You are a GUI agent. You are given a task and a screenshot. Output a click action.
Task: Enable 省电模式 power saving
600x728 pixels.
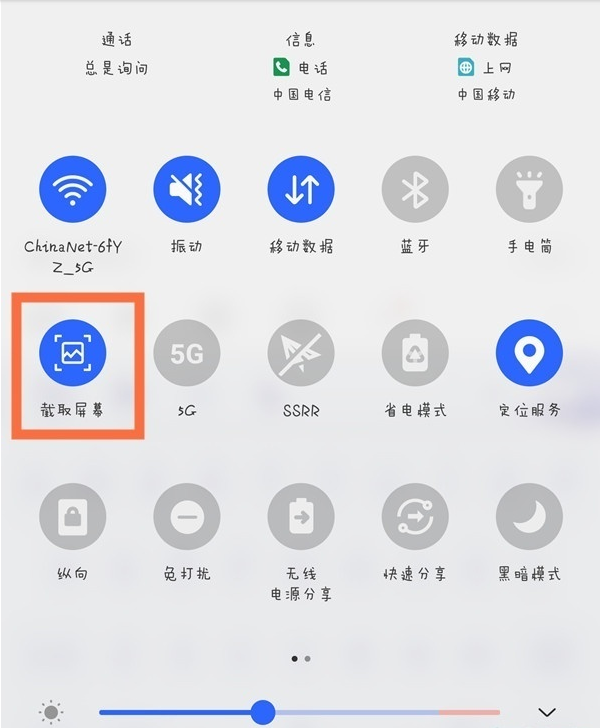tap(415, 354)
